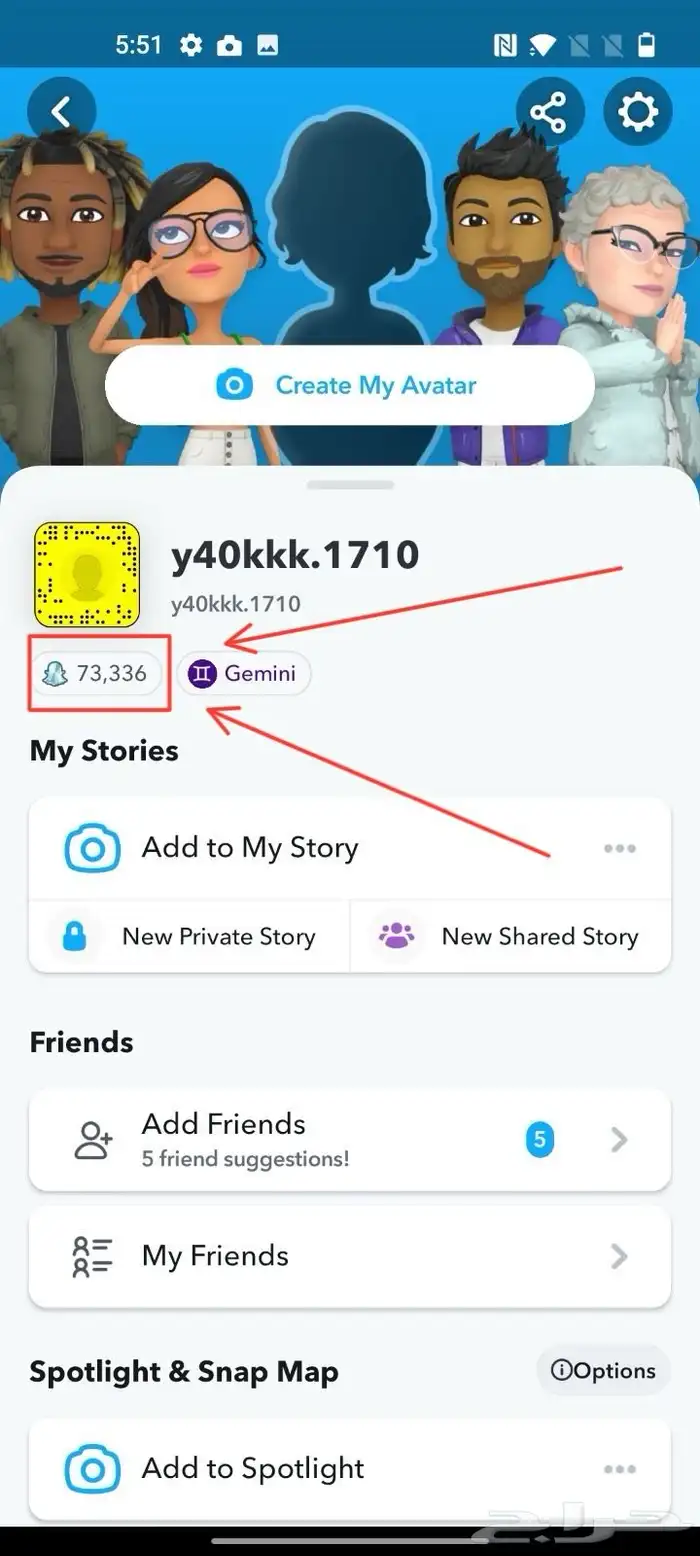The image size is (700, 1556).
Task: Share the profile via share icon
Action: tap(549, 112)
